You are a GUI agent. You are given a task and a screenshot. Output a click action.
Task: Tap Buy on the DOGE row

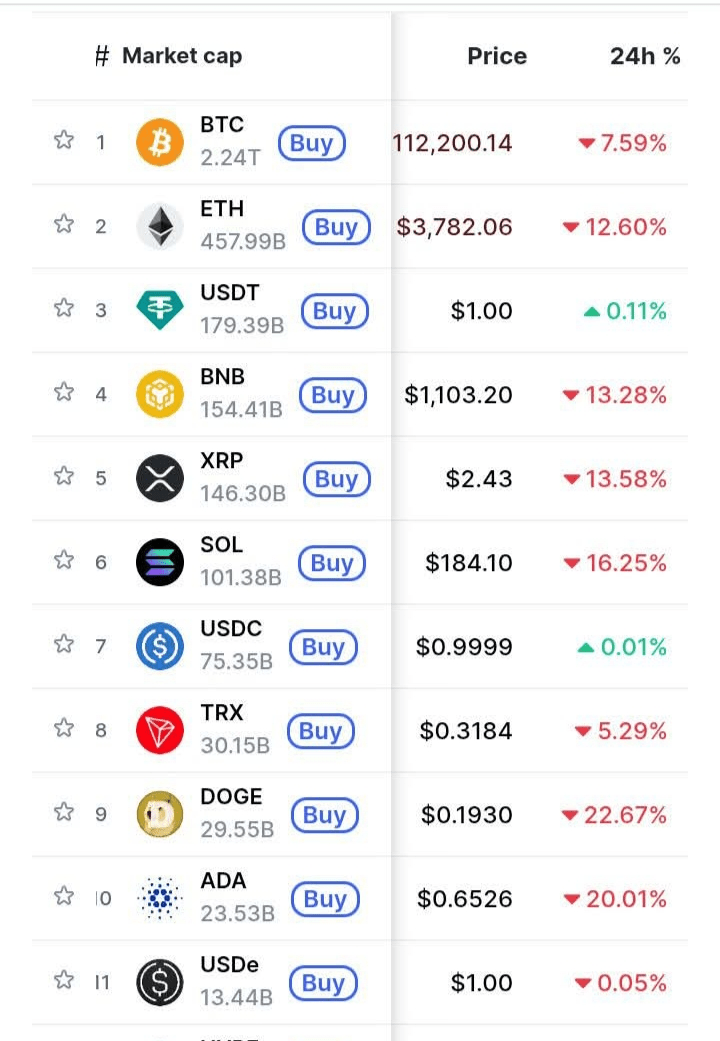point(325,815)
